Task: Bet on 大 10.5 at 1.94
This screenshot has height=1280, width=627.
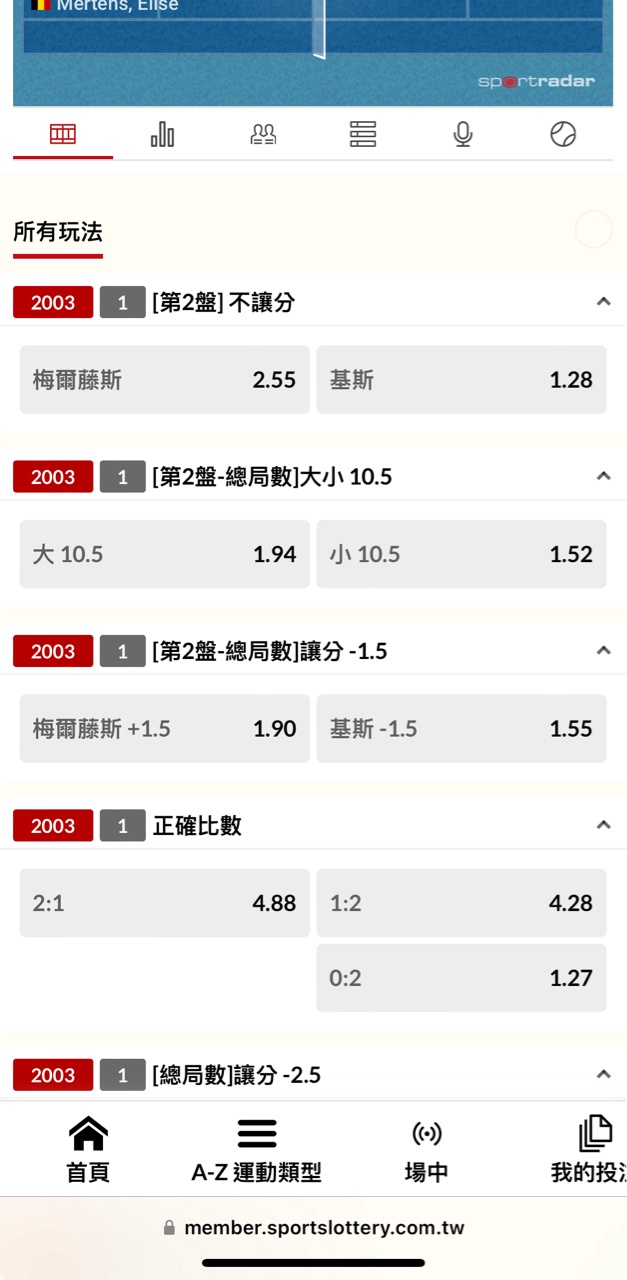Action: 164,554
